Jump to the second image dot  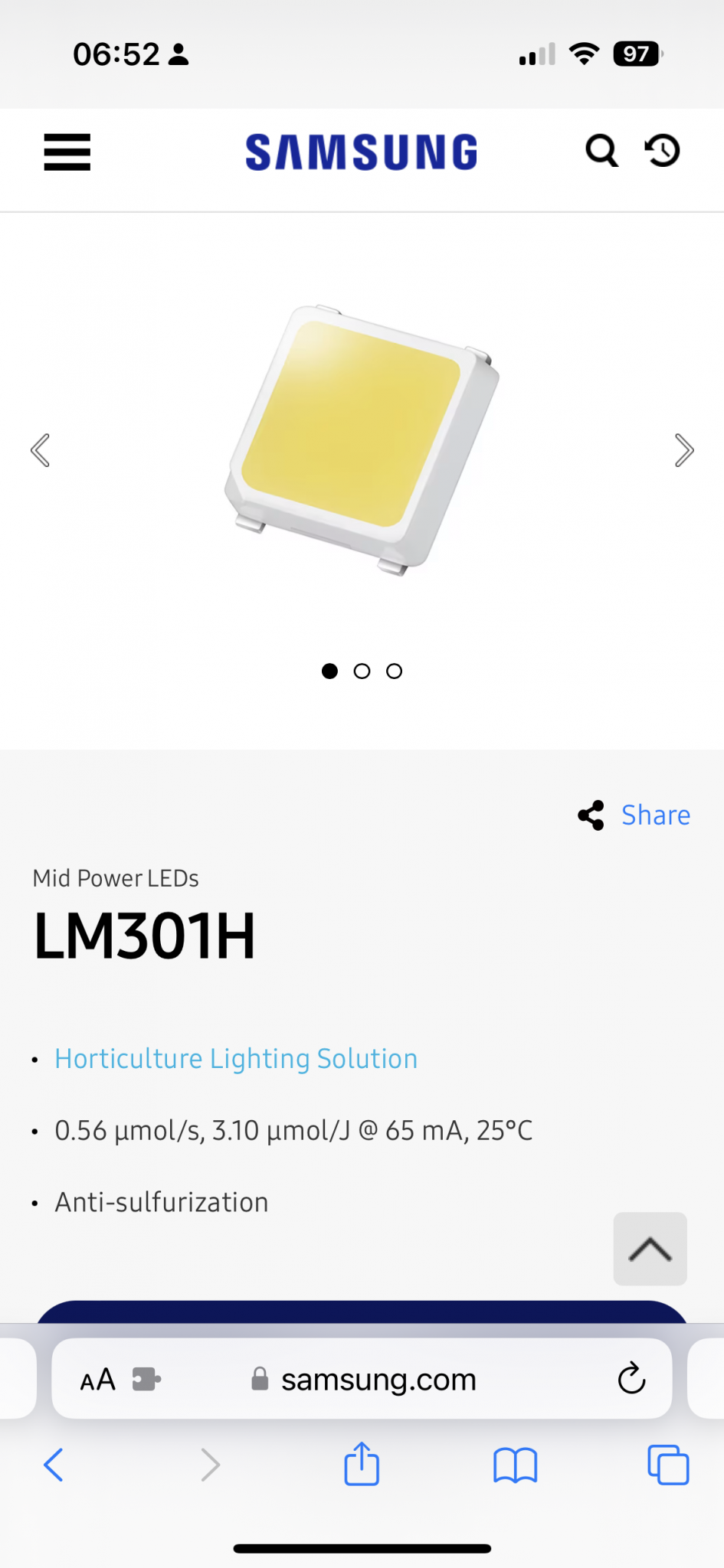click(362, 671)
